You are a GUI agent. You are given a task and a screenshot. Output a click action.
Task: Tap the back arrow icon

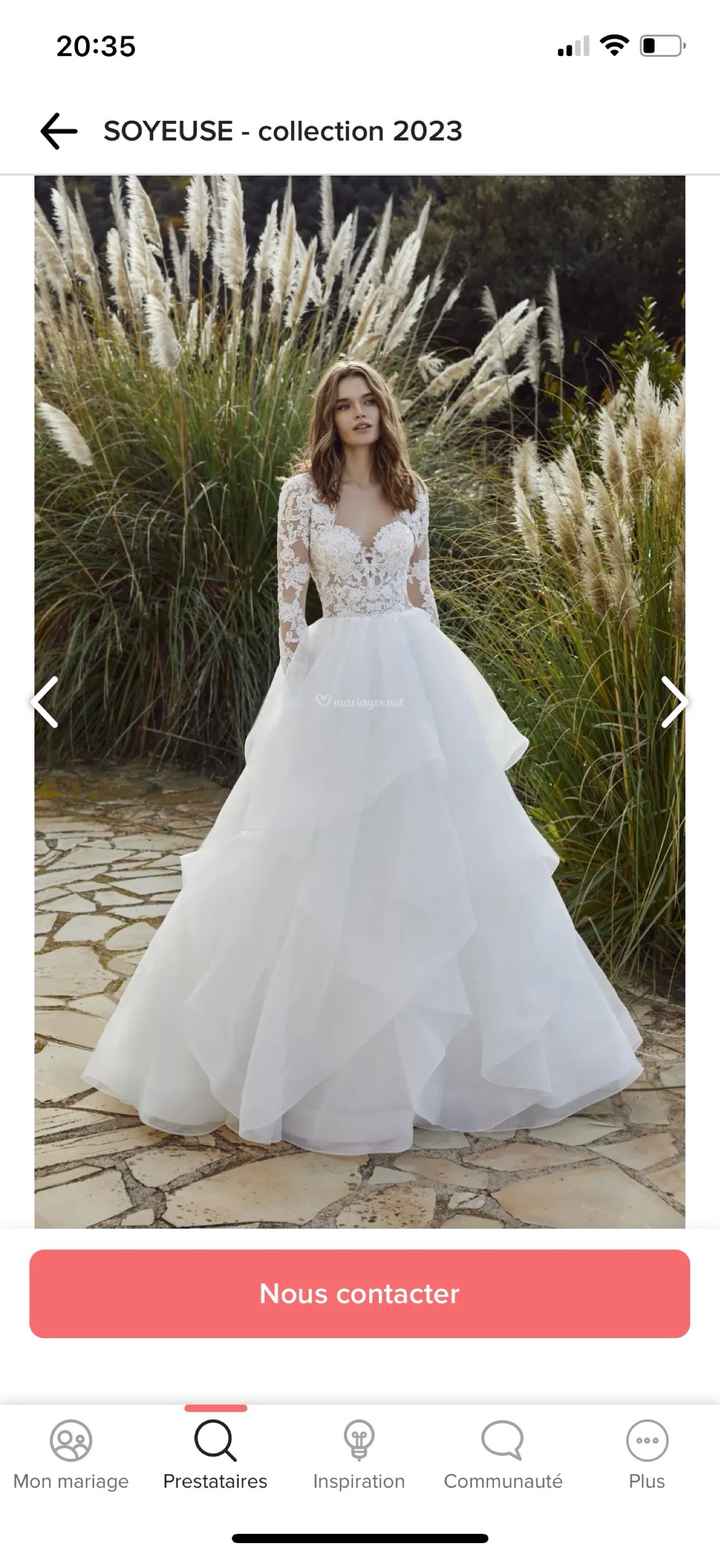click(x=57, y=130)
